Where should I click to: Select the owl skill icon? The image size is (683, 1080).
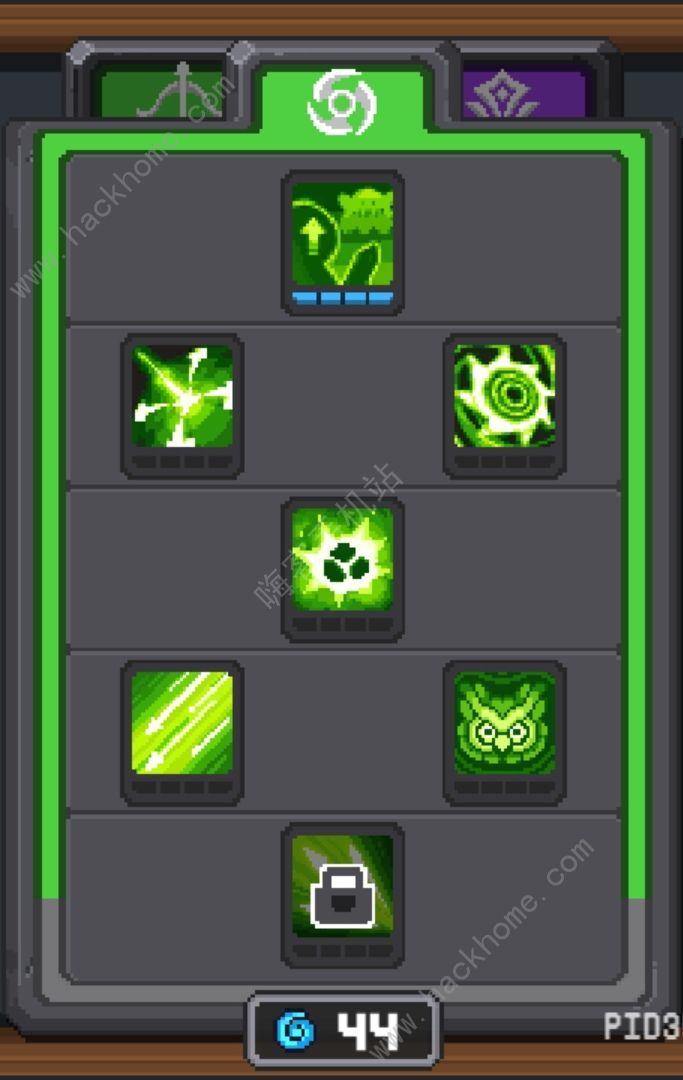tap(503, 723)
